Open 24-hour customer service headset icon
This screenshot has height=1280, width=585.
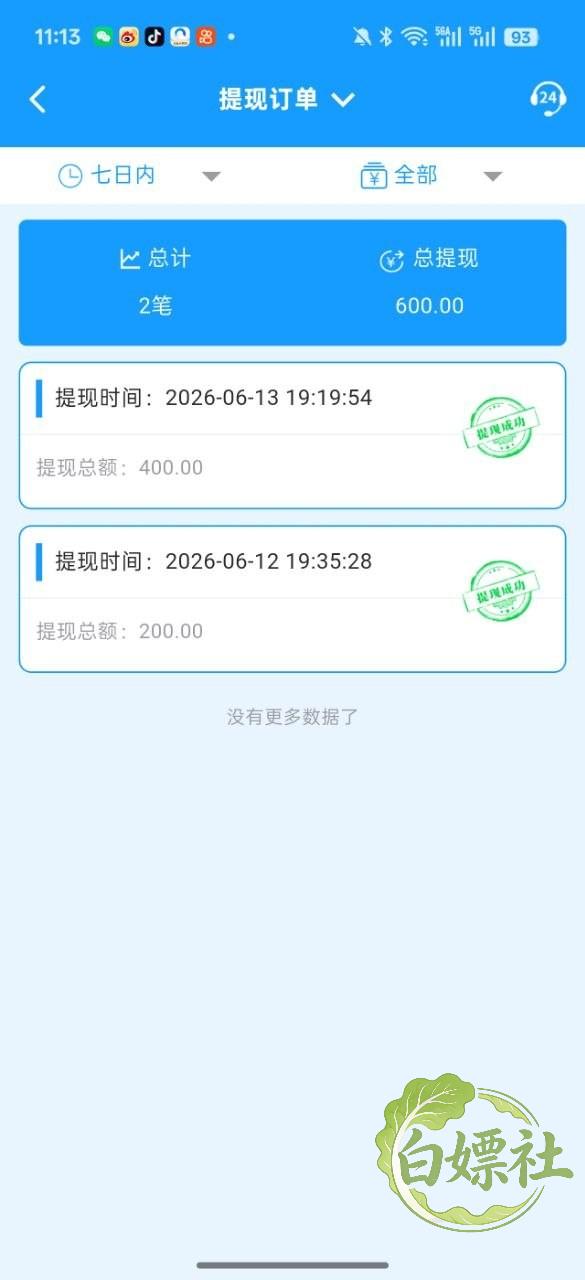coord(547,98)
